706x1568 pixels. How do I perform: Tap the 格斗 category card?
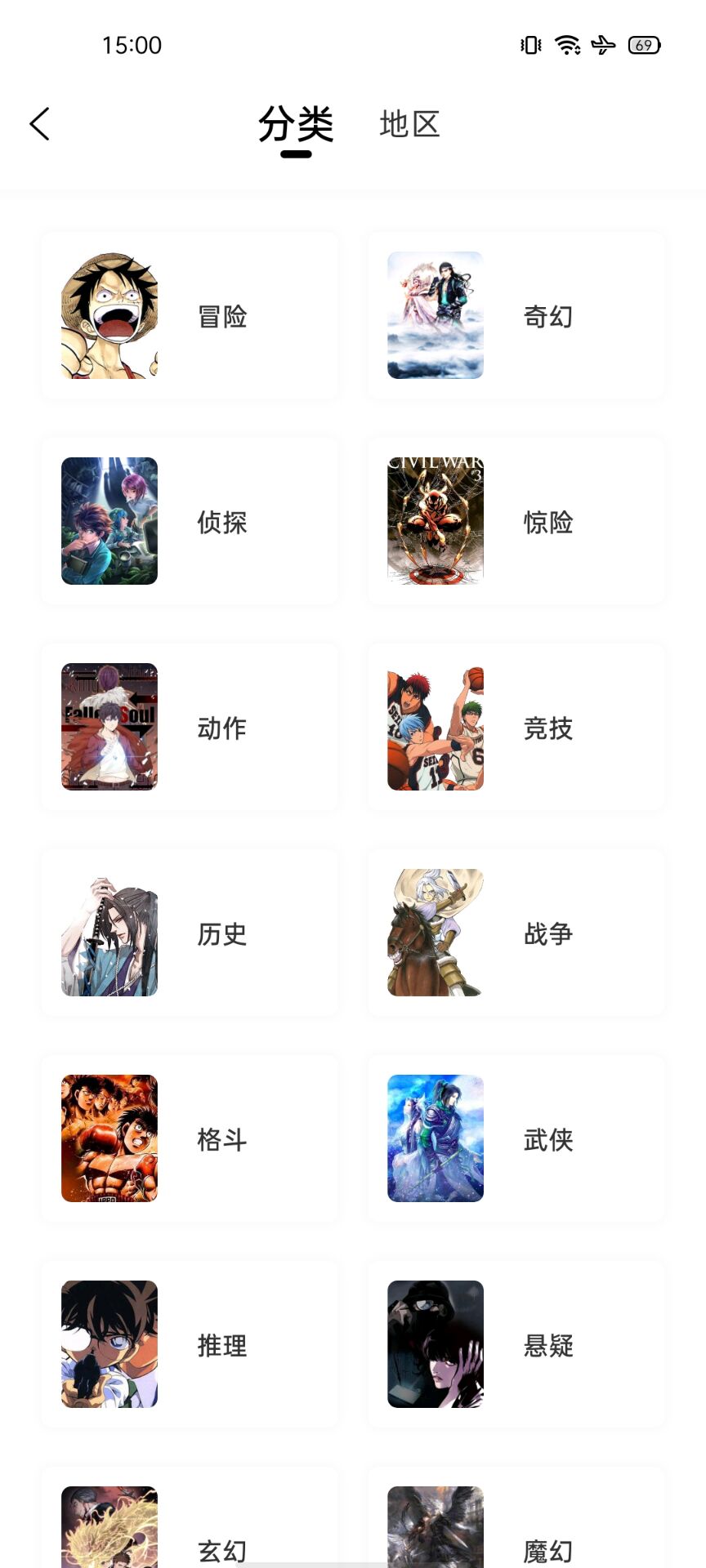tap(190, 1139)
